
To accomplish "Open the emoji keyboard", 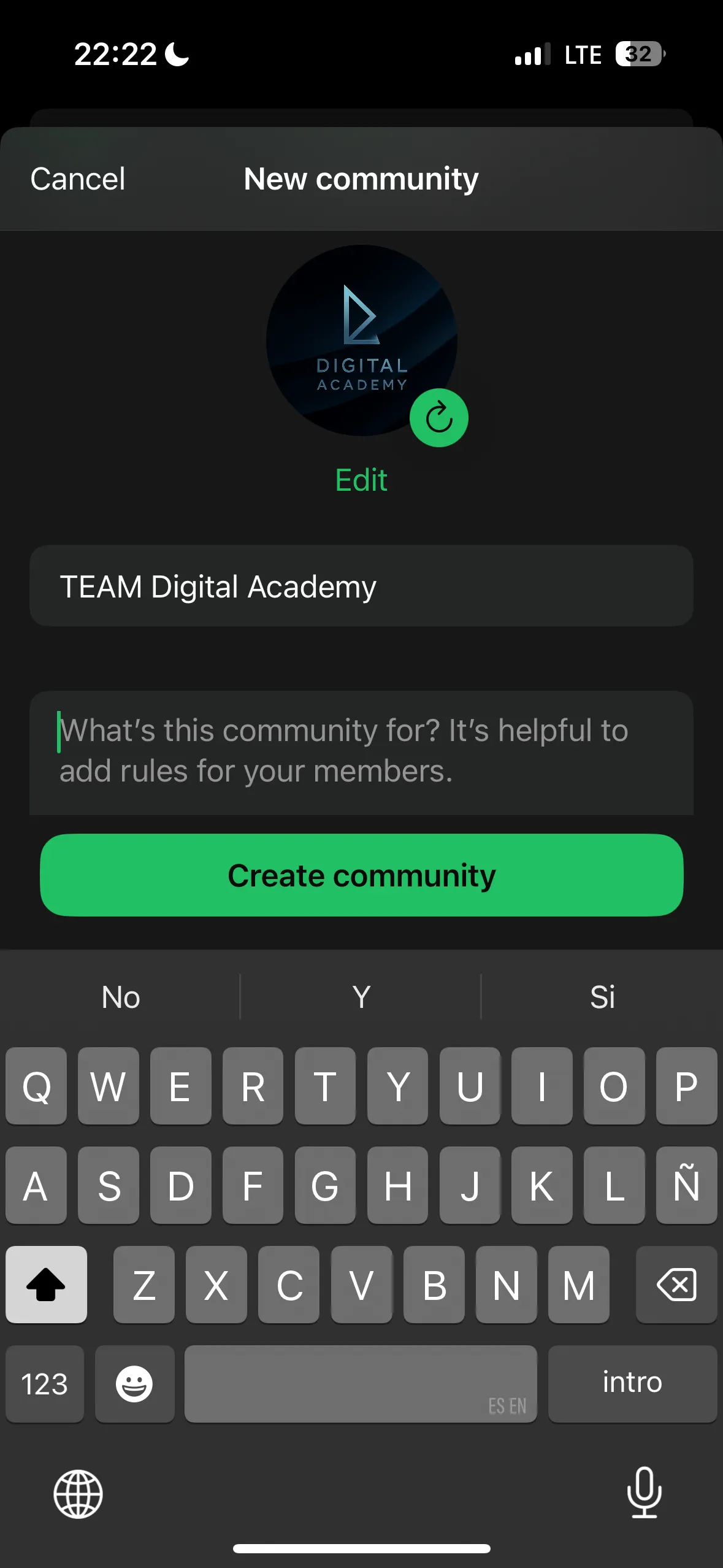I will coord(134,1384).
